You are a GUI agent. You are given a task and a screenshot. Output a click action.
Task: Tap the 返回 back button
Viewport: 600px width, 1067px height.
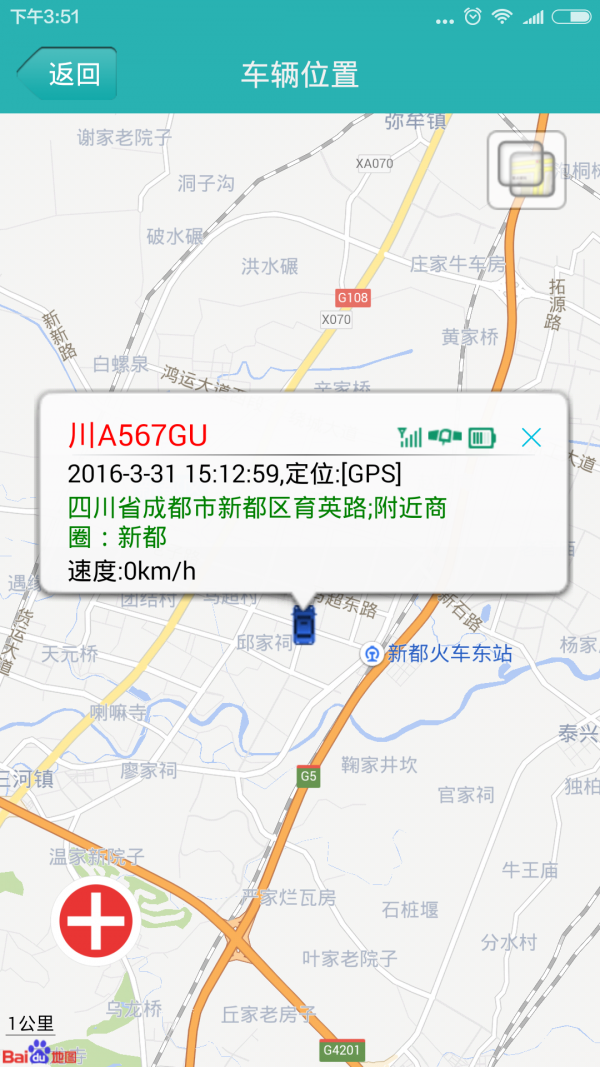67,74
